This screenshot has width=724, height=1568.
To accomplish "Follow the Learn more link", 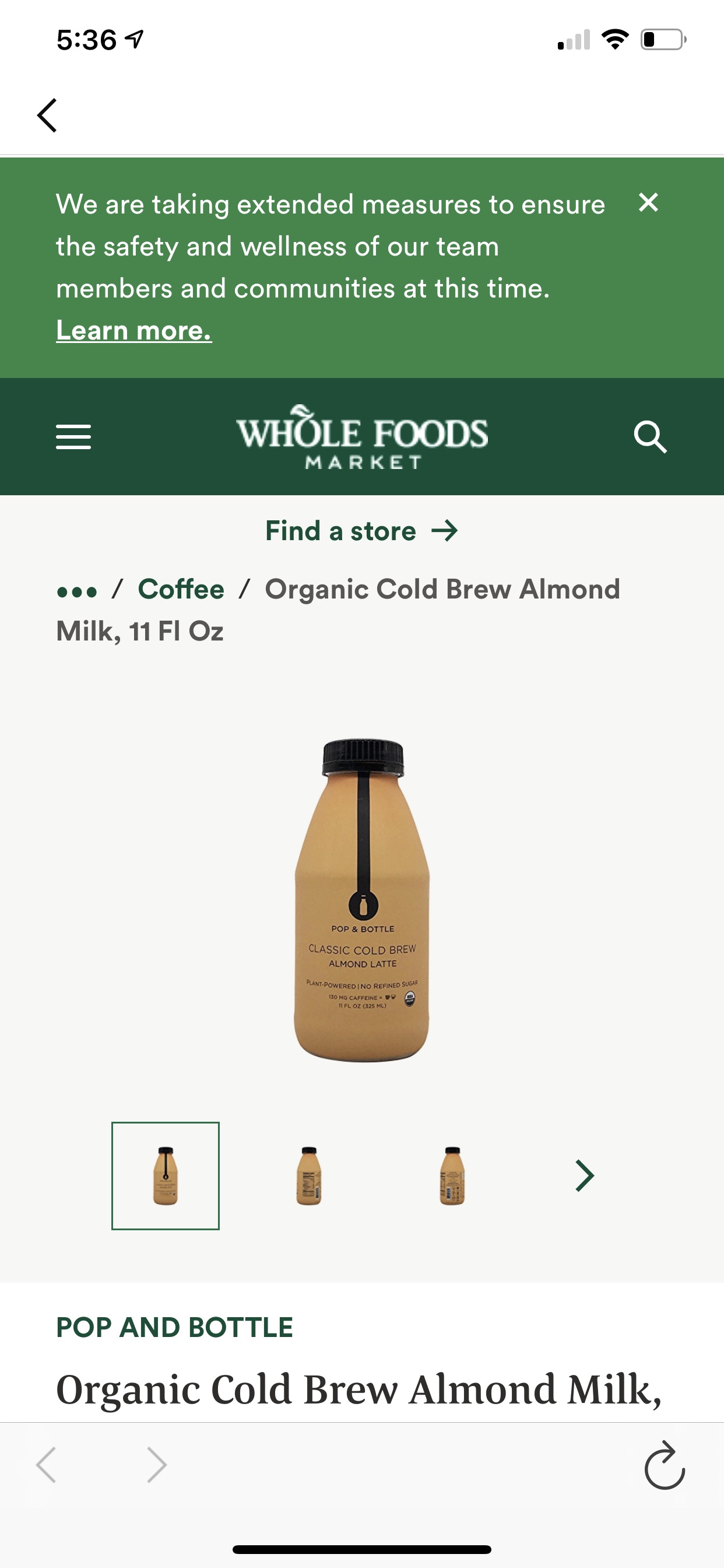I will click(x=134, y=331).
